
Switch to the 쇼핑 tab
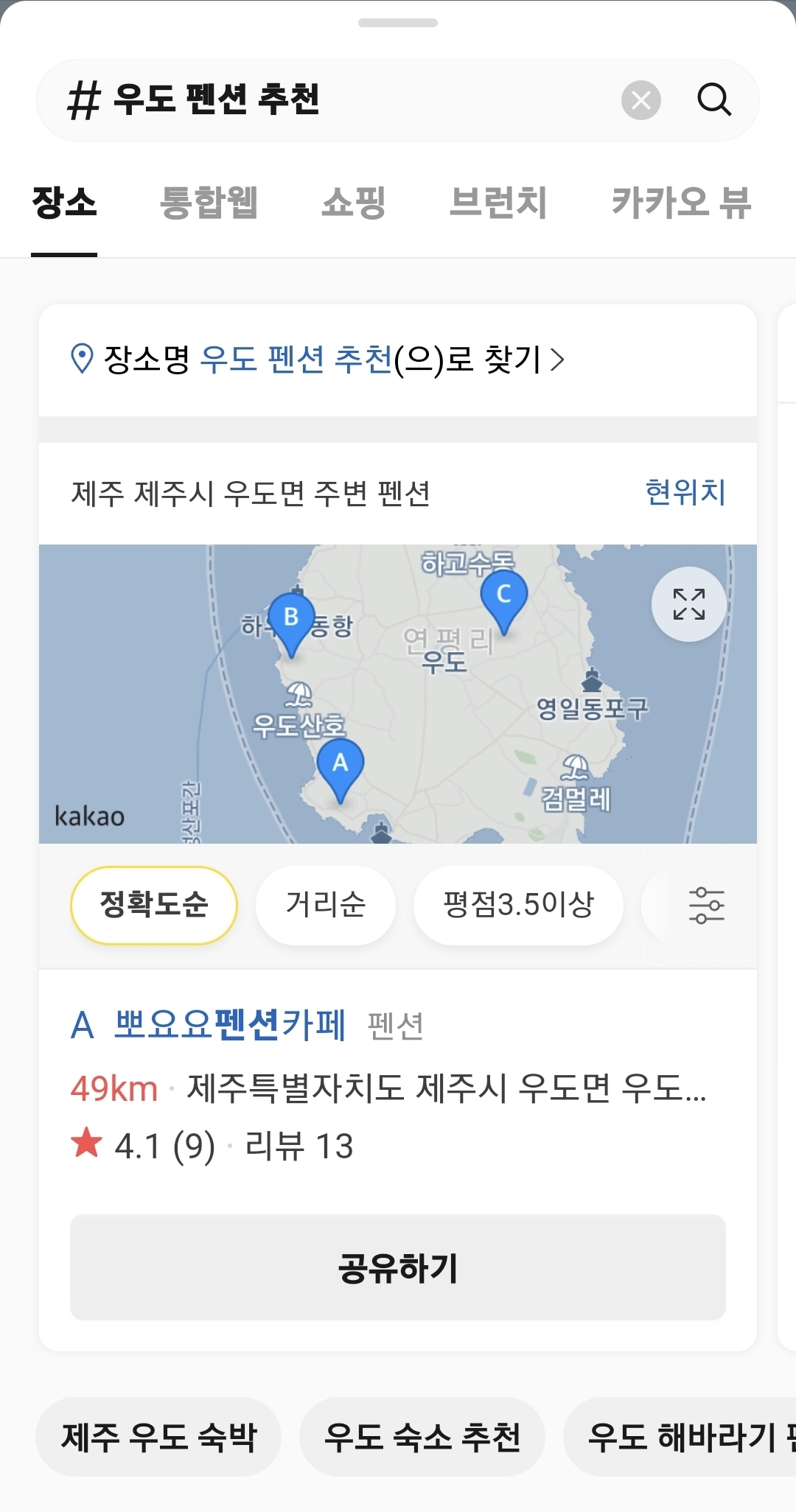[x=354, y=203]
